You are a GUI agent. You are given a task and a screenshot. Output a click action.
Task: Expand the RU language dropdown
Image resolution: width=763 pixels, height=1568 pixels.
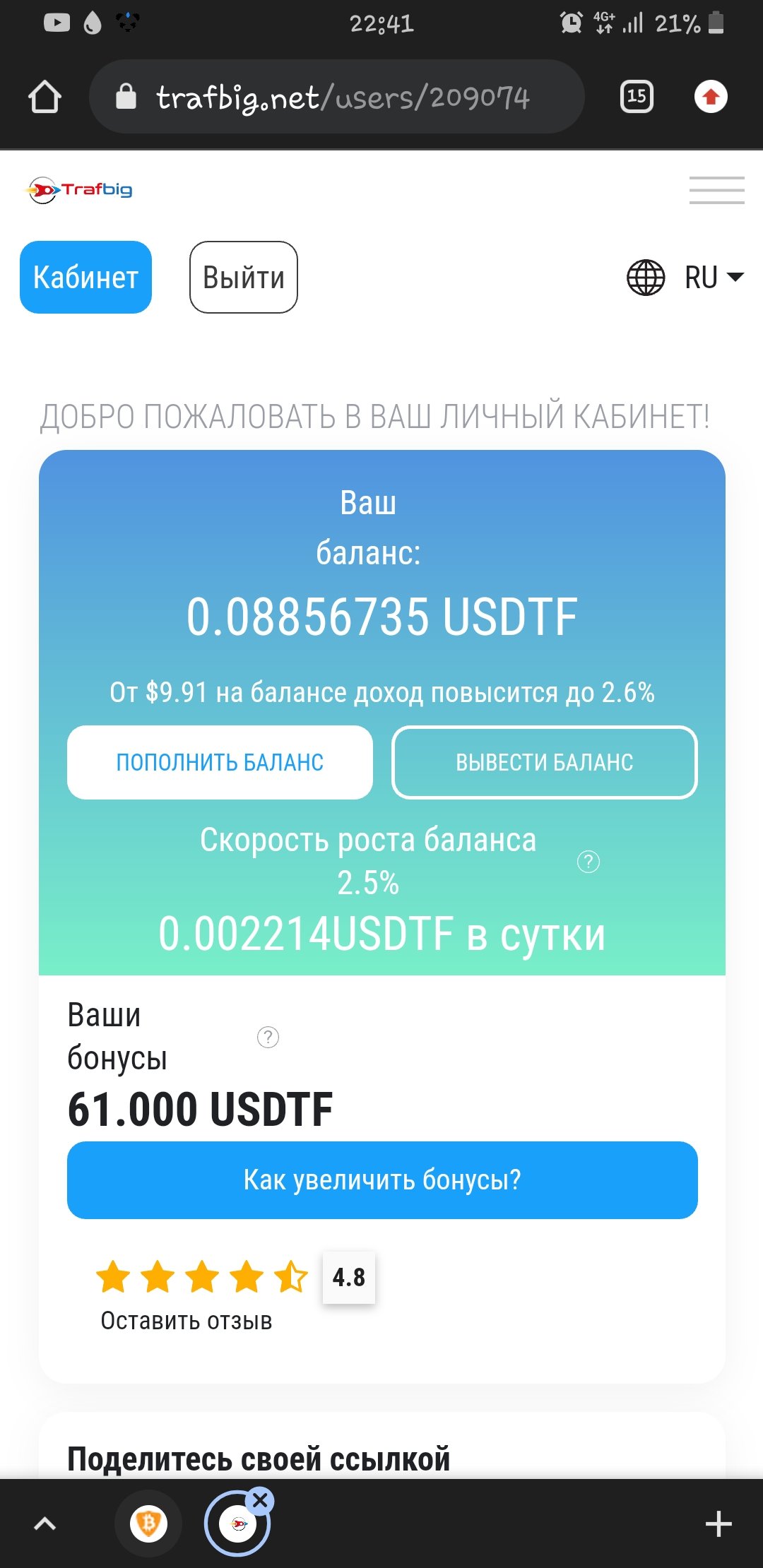[x=685, y=277]
